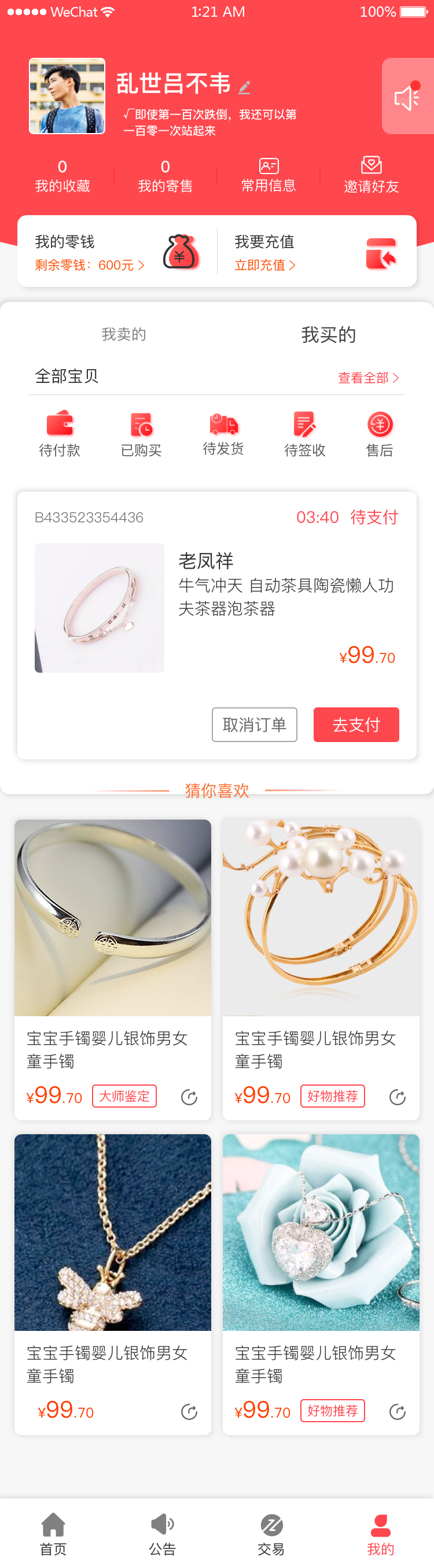Edit nickname with the pencil icon
This screenshot has width=434, height=1568.
[x=244, y=88]
